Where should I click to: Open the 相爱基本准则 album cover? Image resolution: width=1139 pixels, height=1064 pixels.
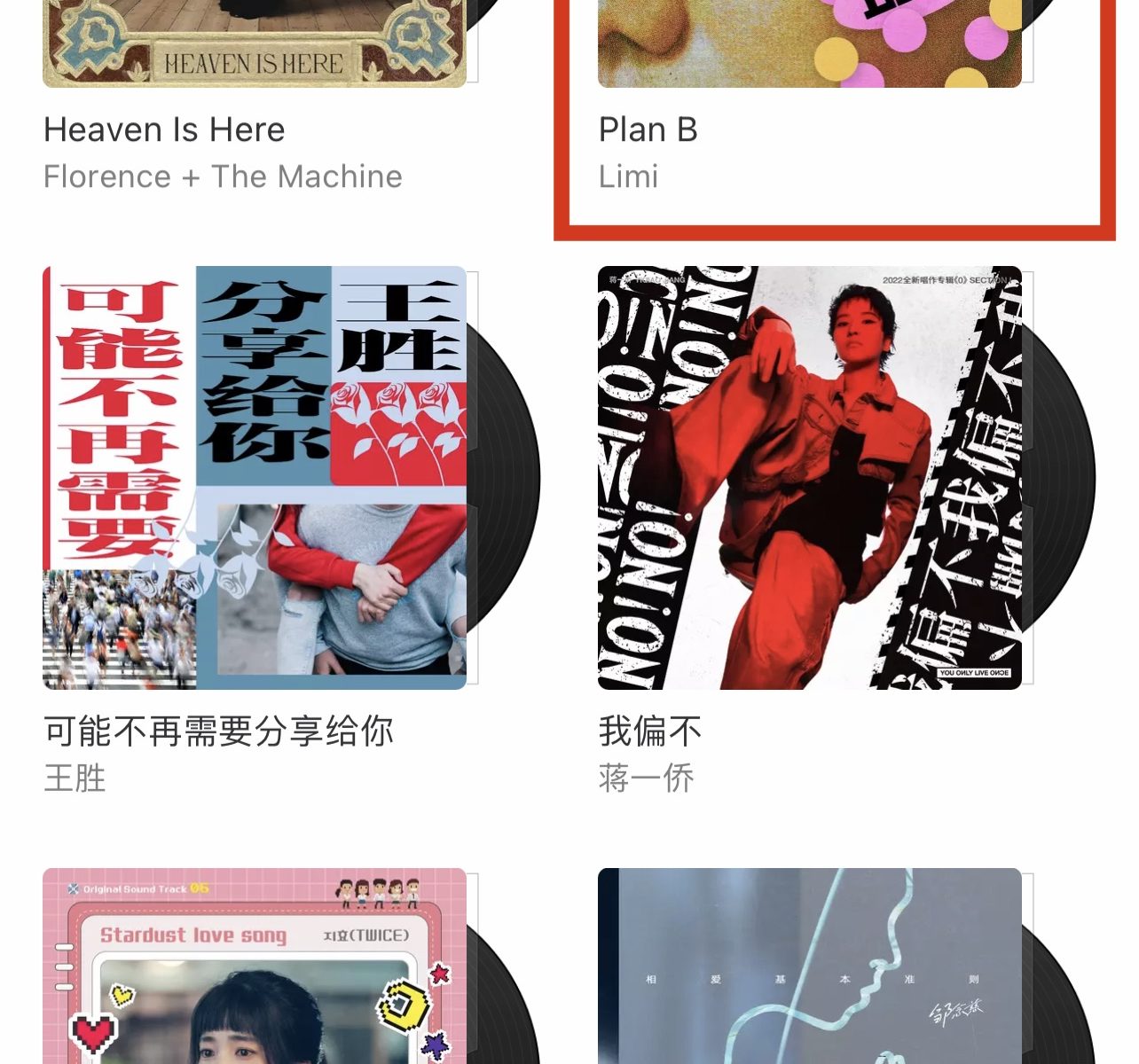(x=809, y=966)
